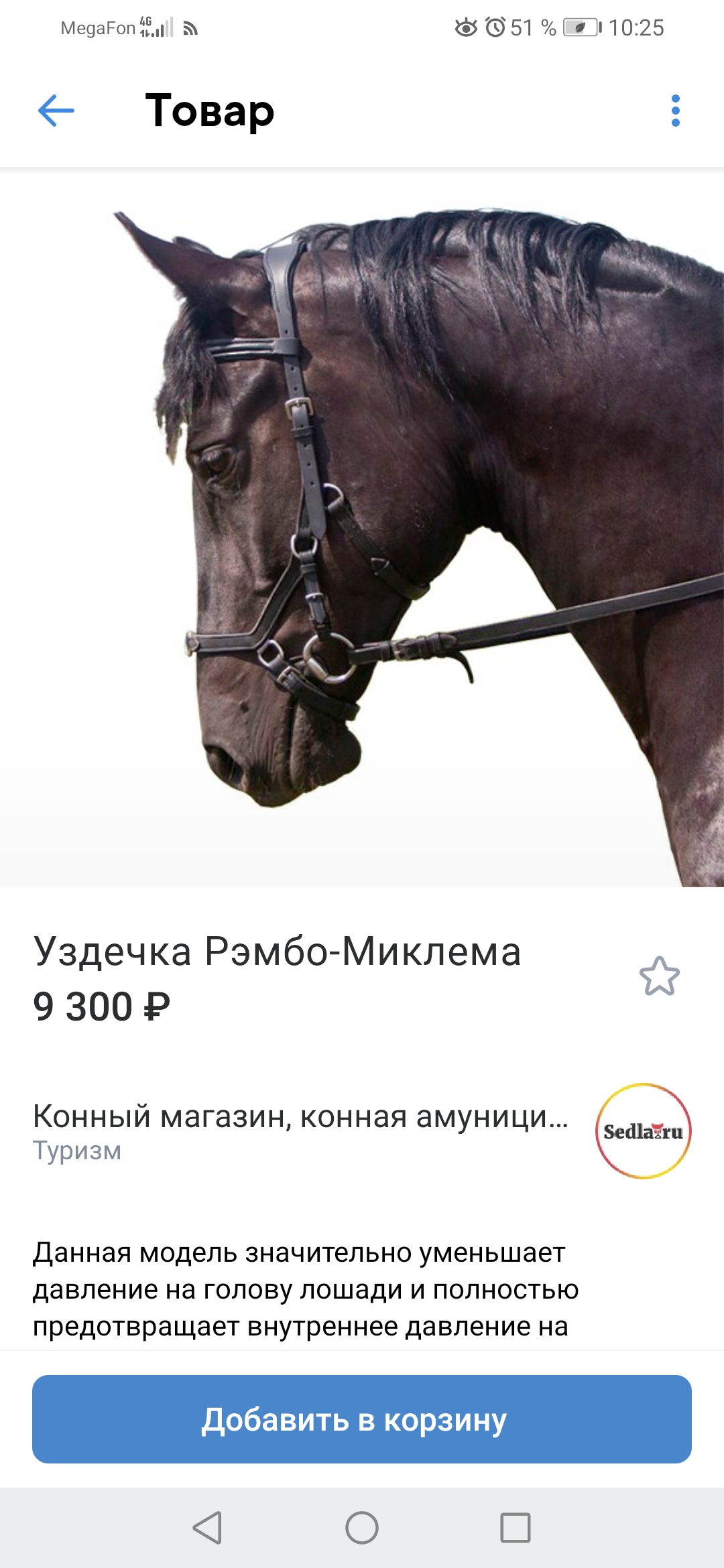Open the system recent apps view
This screenshot has height=1568, width=724.
click(516, 1528)
